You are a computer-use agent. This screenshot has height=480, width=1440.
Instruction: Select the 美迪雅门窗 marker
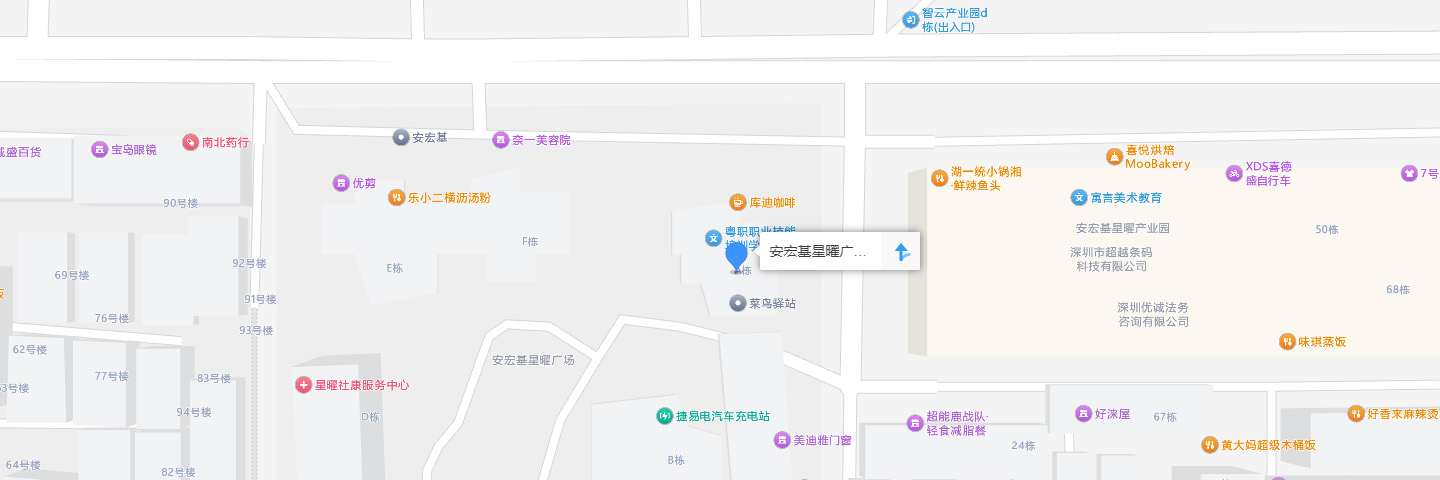(x=782, y=440)
